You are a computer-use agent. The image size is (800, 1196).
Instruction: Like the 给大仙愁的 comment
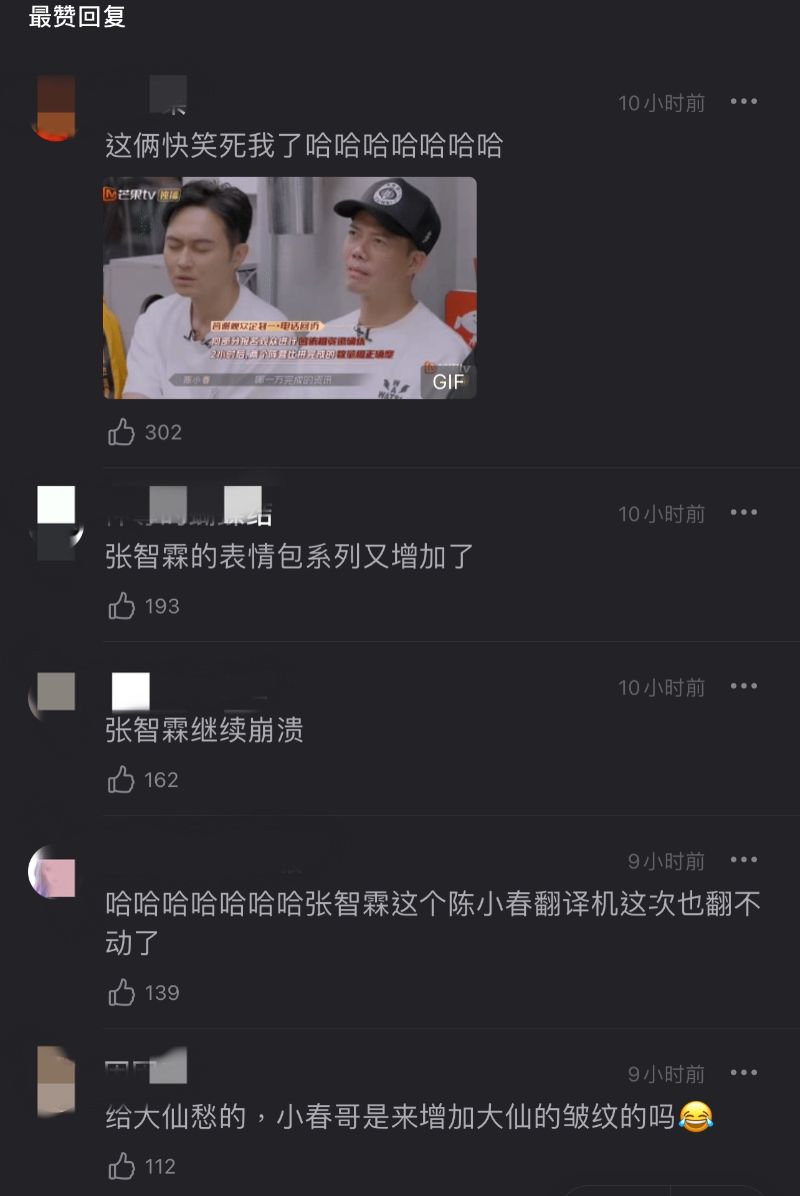[x=122, y=1166]
